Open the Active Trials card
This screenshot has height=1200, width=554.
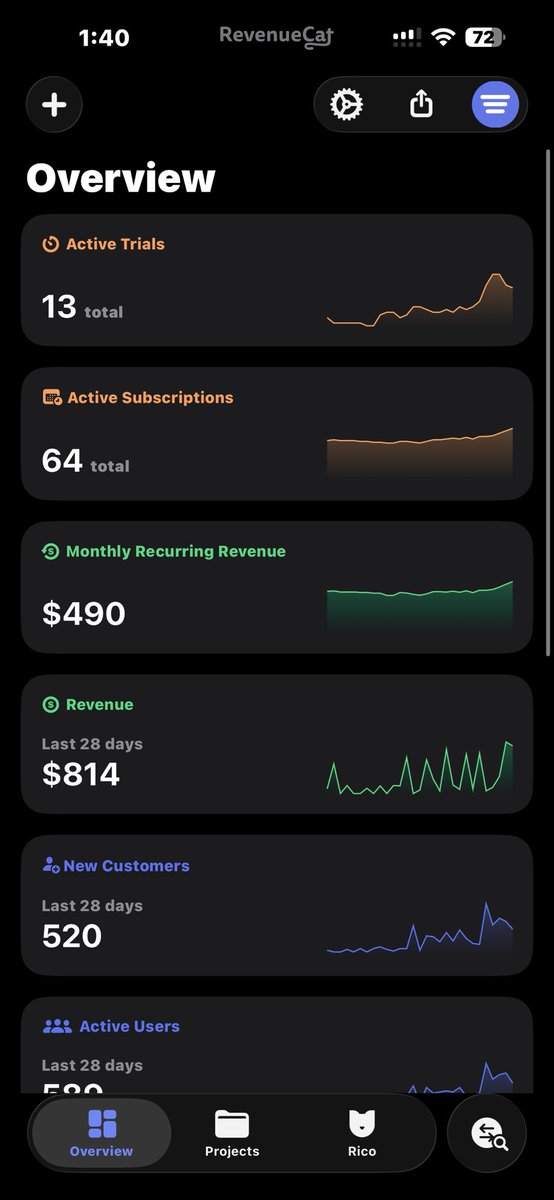[x=277, y=280]
